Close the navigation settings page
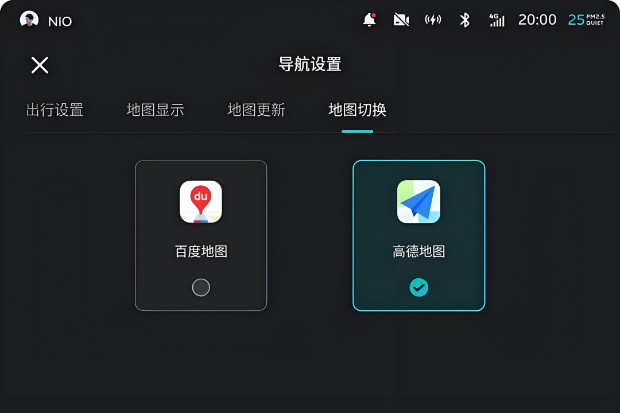This screenshot has width=620, height=413. tap(40, 65)
